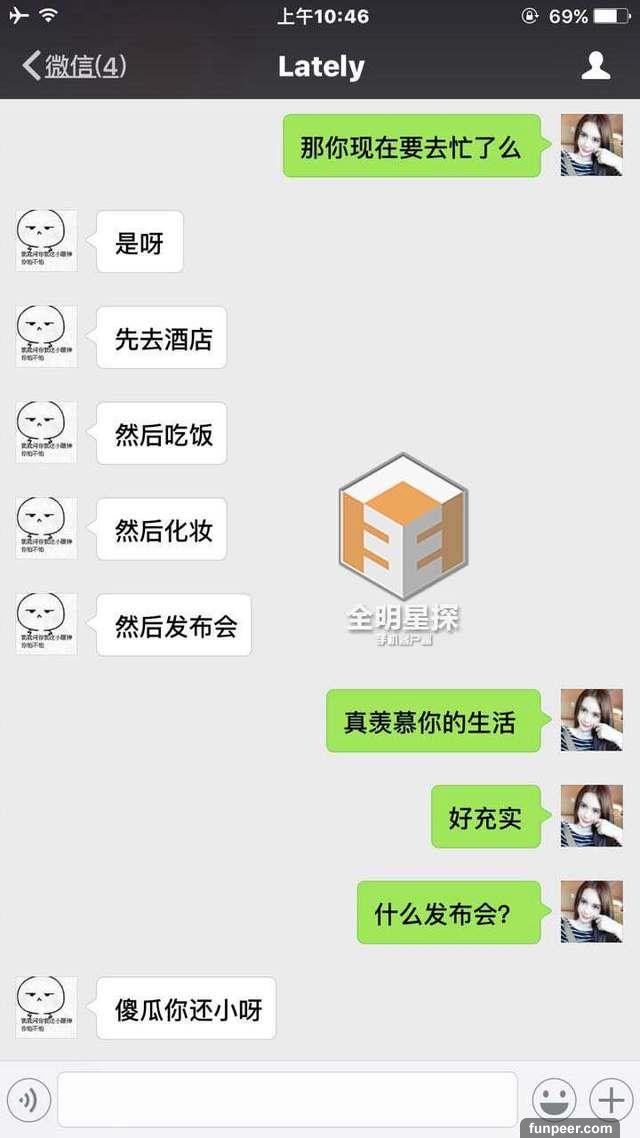Screen dimensions: 640x1138
Task: Focus the message text field
Action: [287, 1099]
